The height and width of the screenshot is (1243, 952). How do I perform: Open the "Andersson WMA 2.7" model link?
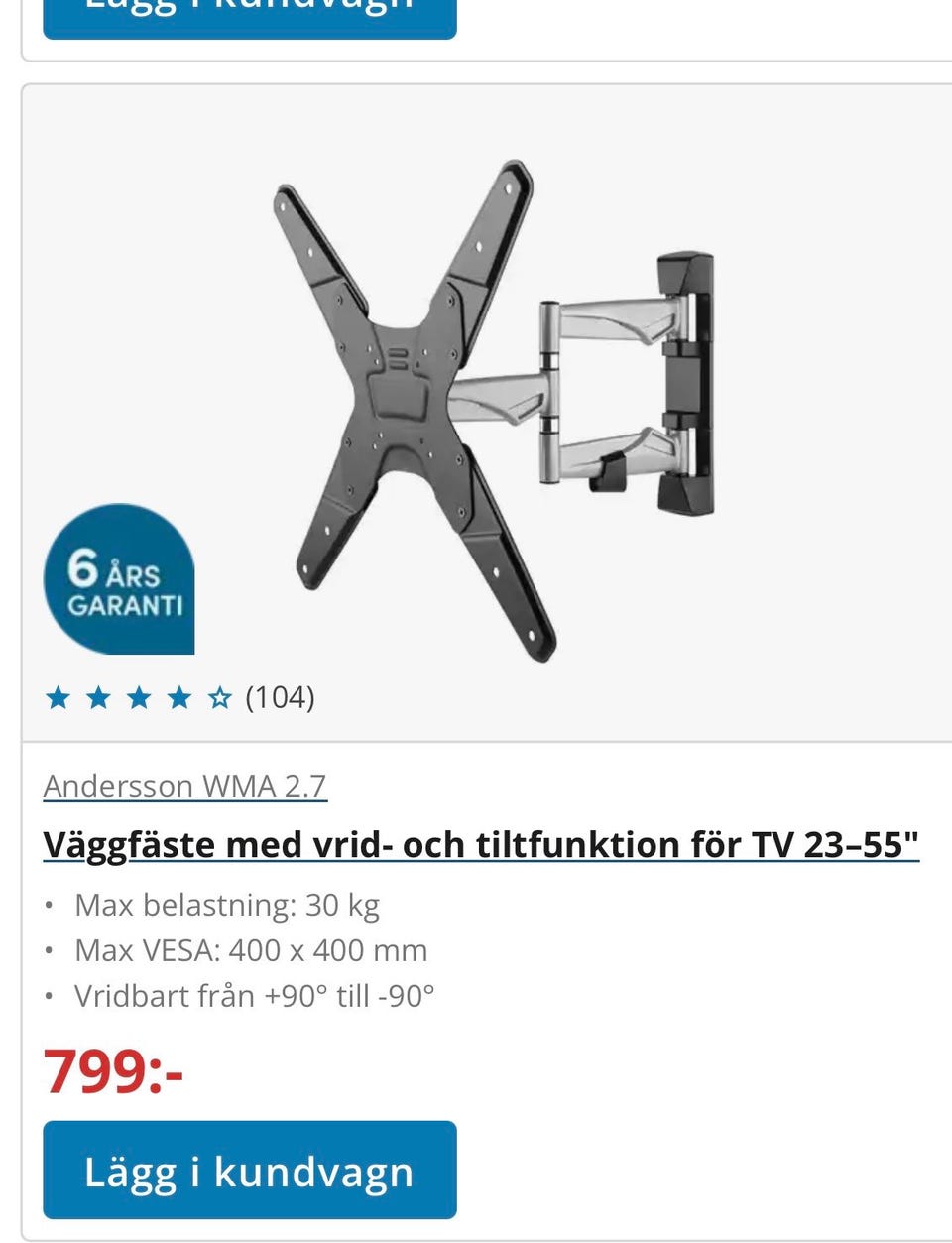point(185,785)
